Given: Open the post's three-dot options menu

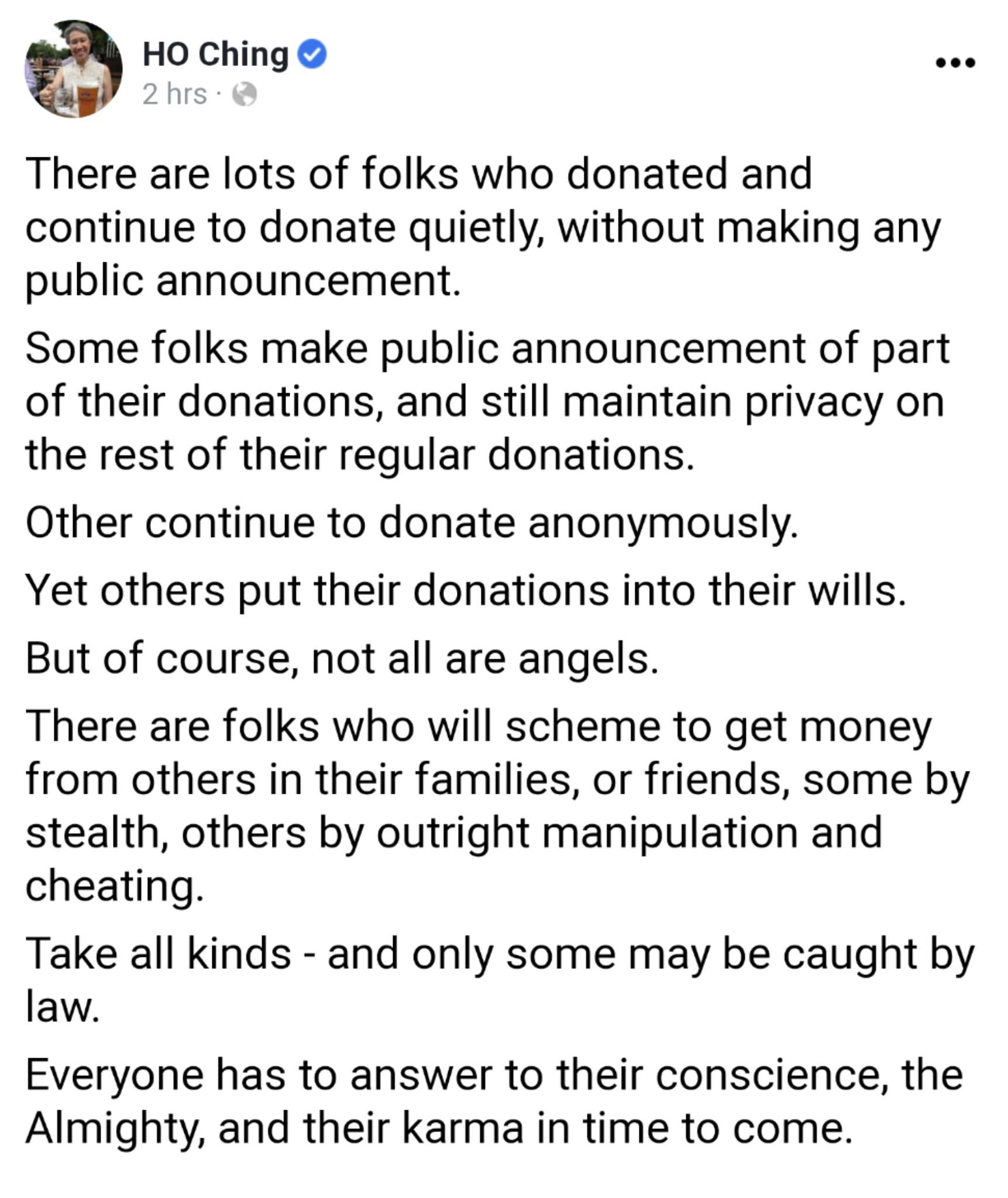Looking at the screenshot, I should coord(955,63).
